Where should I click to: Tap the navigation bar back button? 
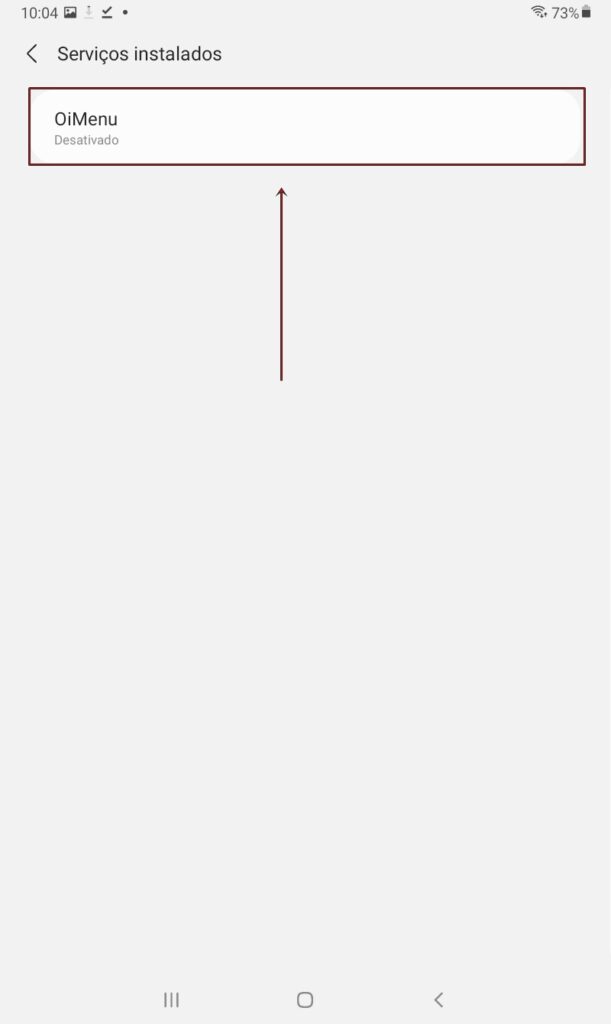click(438, 999)
